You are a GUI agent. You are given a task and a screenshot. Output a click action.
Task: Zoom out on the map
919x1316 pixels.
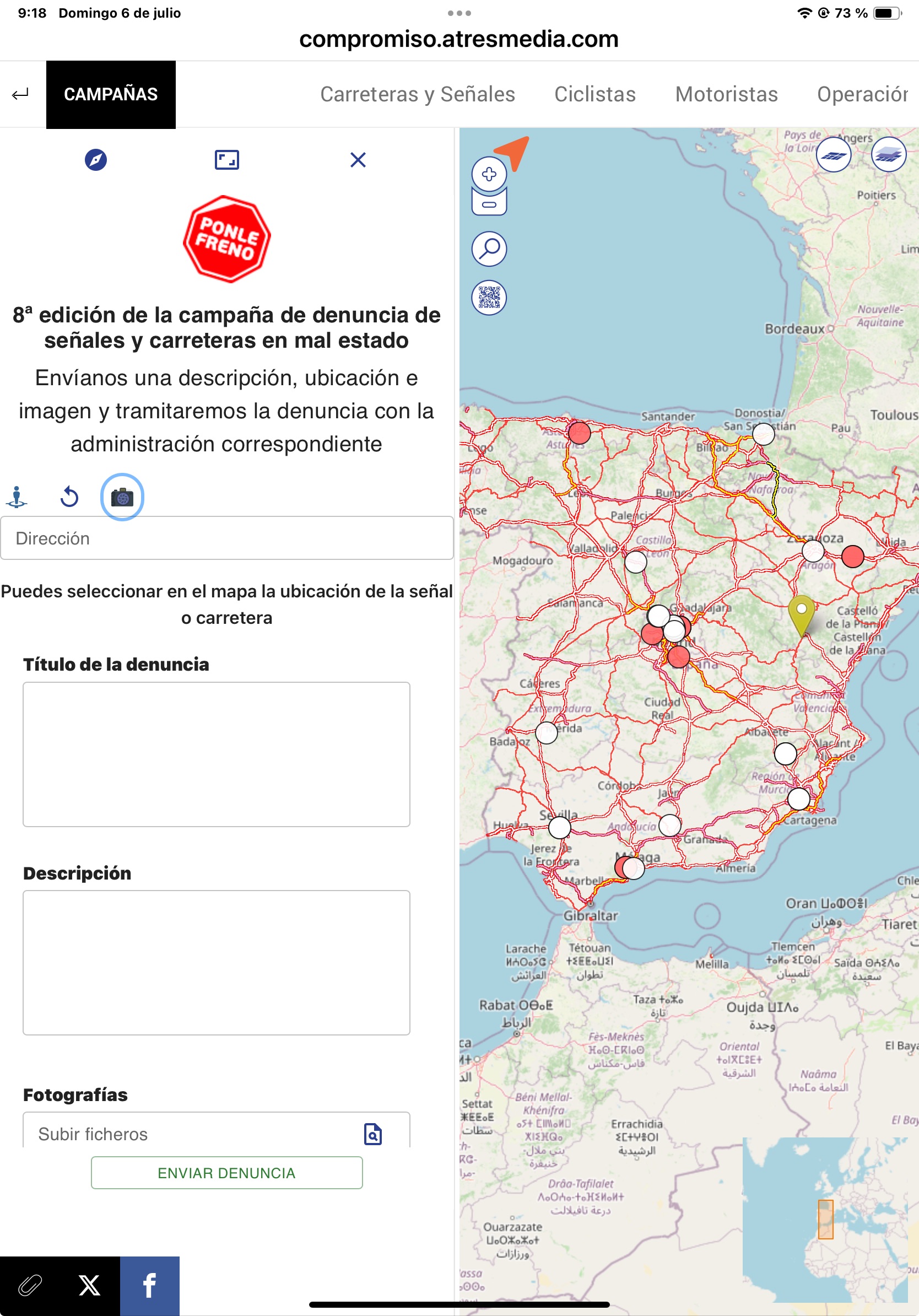[489, 204]
